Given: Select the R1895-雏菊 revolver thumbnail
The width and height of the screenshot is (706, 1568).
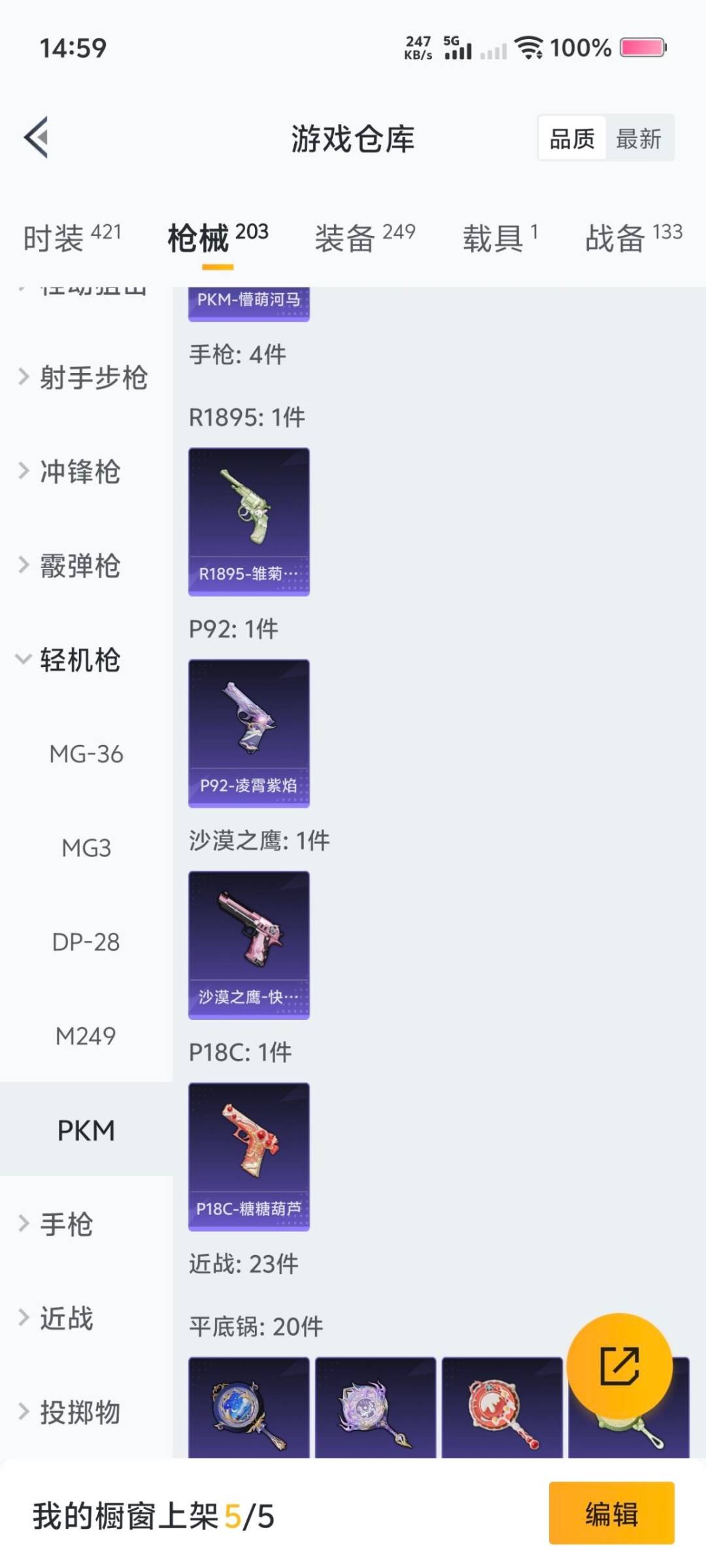Looking at the screenshot, I should (248, 519).
